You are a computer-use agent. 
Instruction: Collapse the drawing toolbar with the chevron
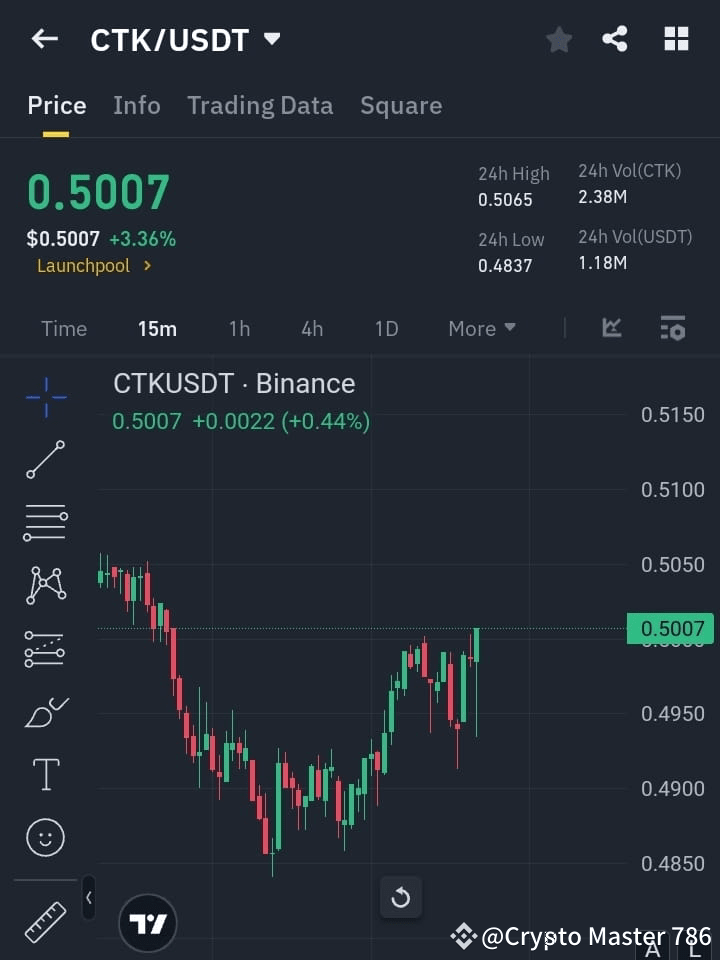(88, 898)
